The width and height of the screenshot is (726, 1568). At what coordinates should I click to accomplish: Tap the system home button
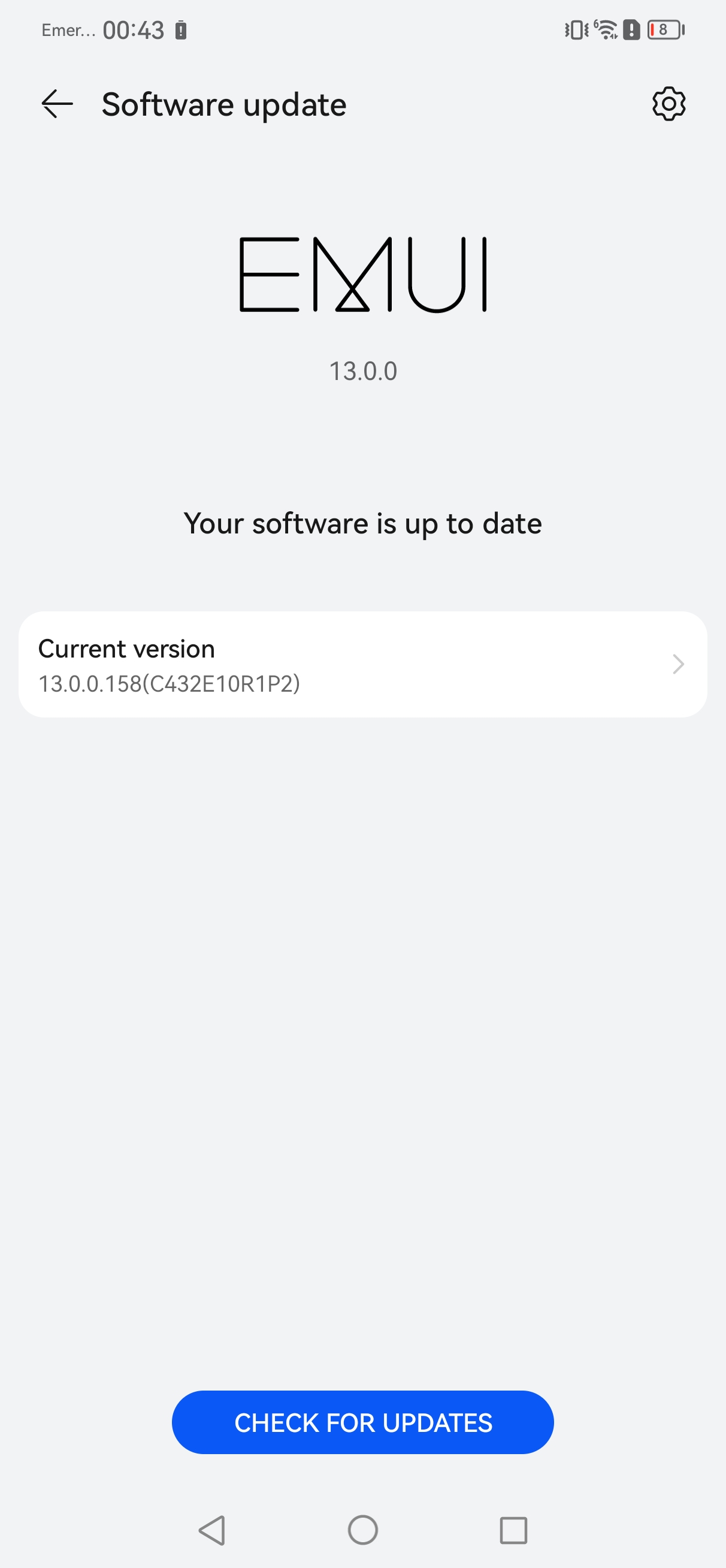[x=362, y=1530]
